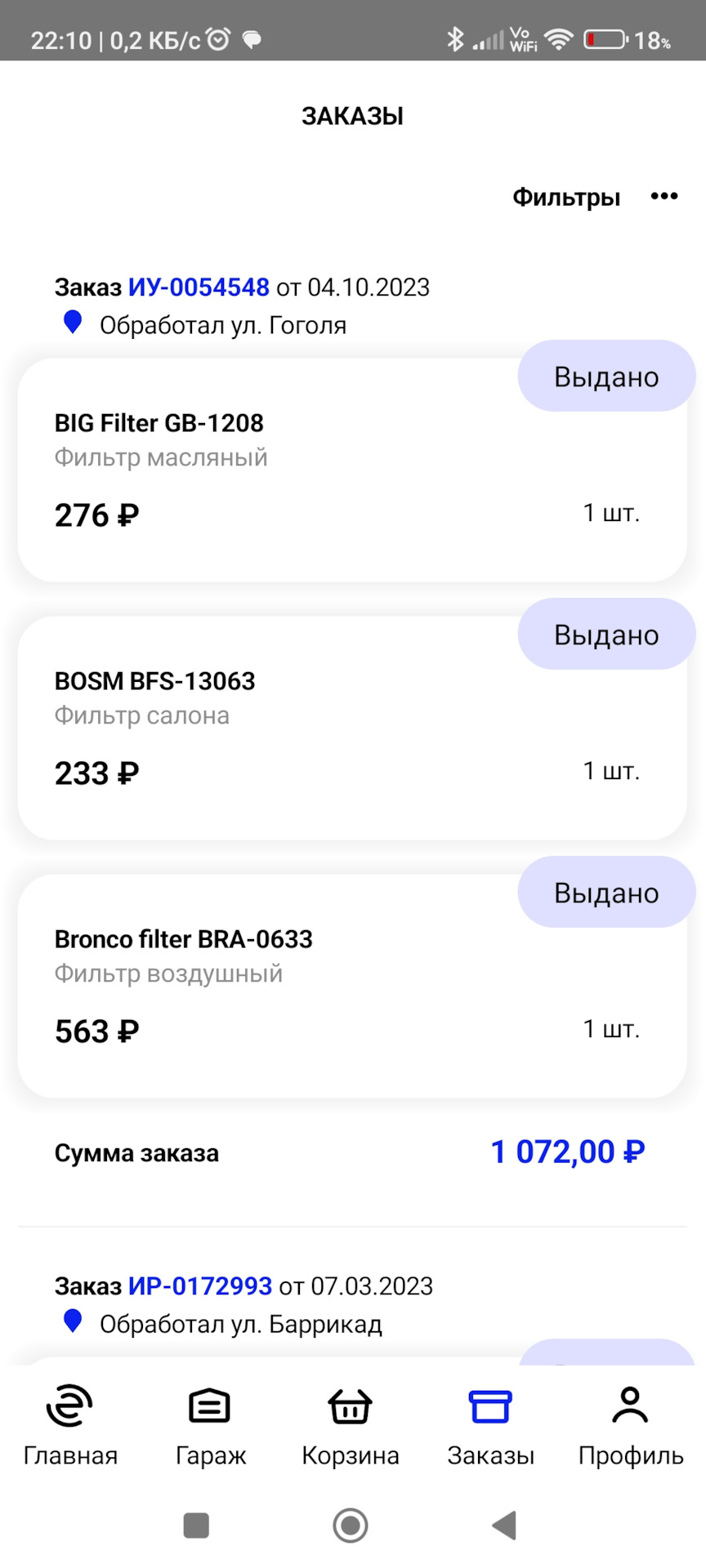This screenshot has width=706, height=1568.
Task: Open the BIG Filter GB-1208 item card
Action: coord(352,470)
